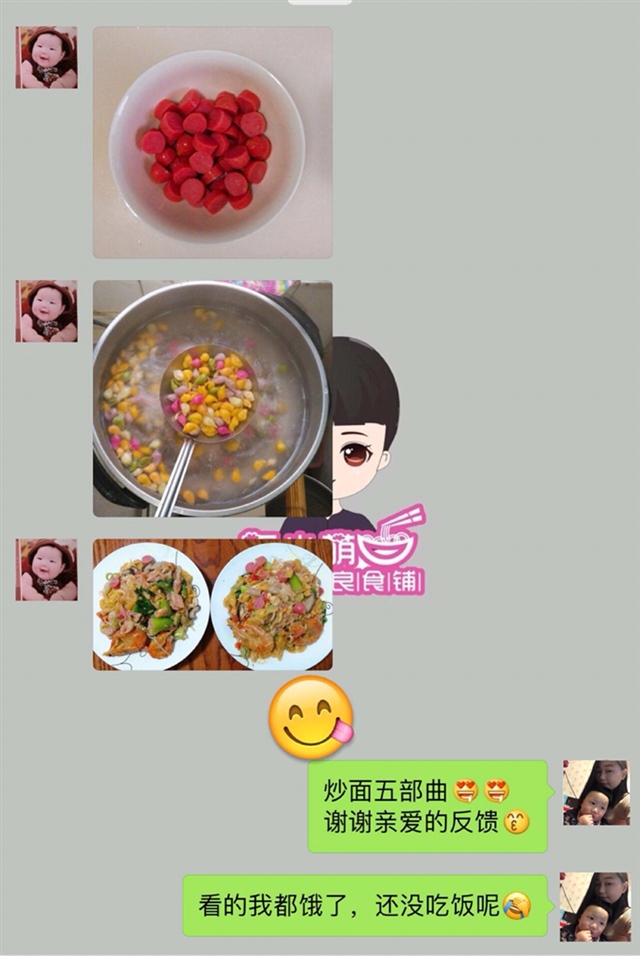
Task: Open the photo of two fried noodle plates
Action: 212,604
